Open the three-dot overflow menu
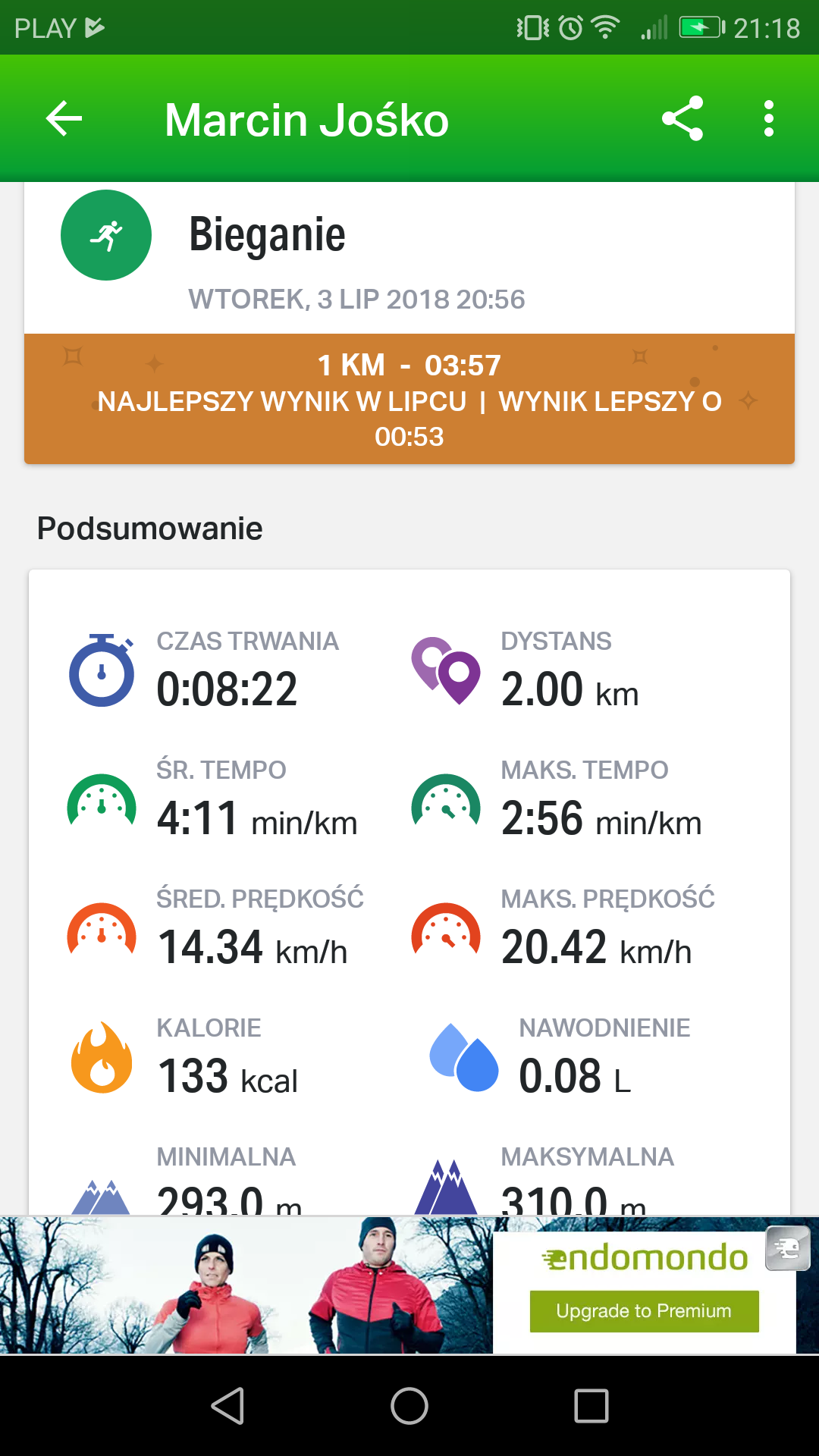The image size is (819, 1456). click(x=769, y=119)
